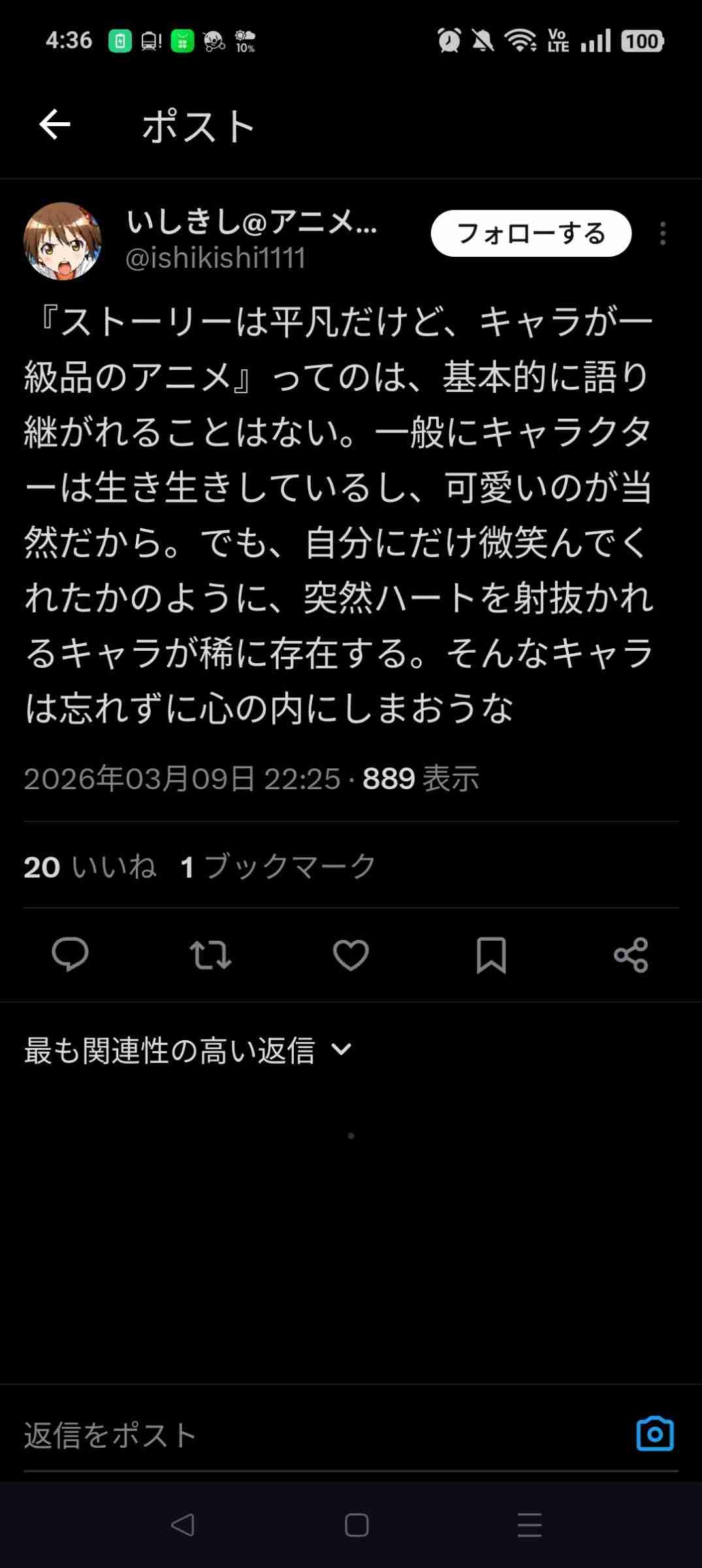Viewport: 702px width, 1568px height.
Task: Open the @ishikishi1111 account name
Action: point(215,259)
